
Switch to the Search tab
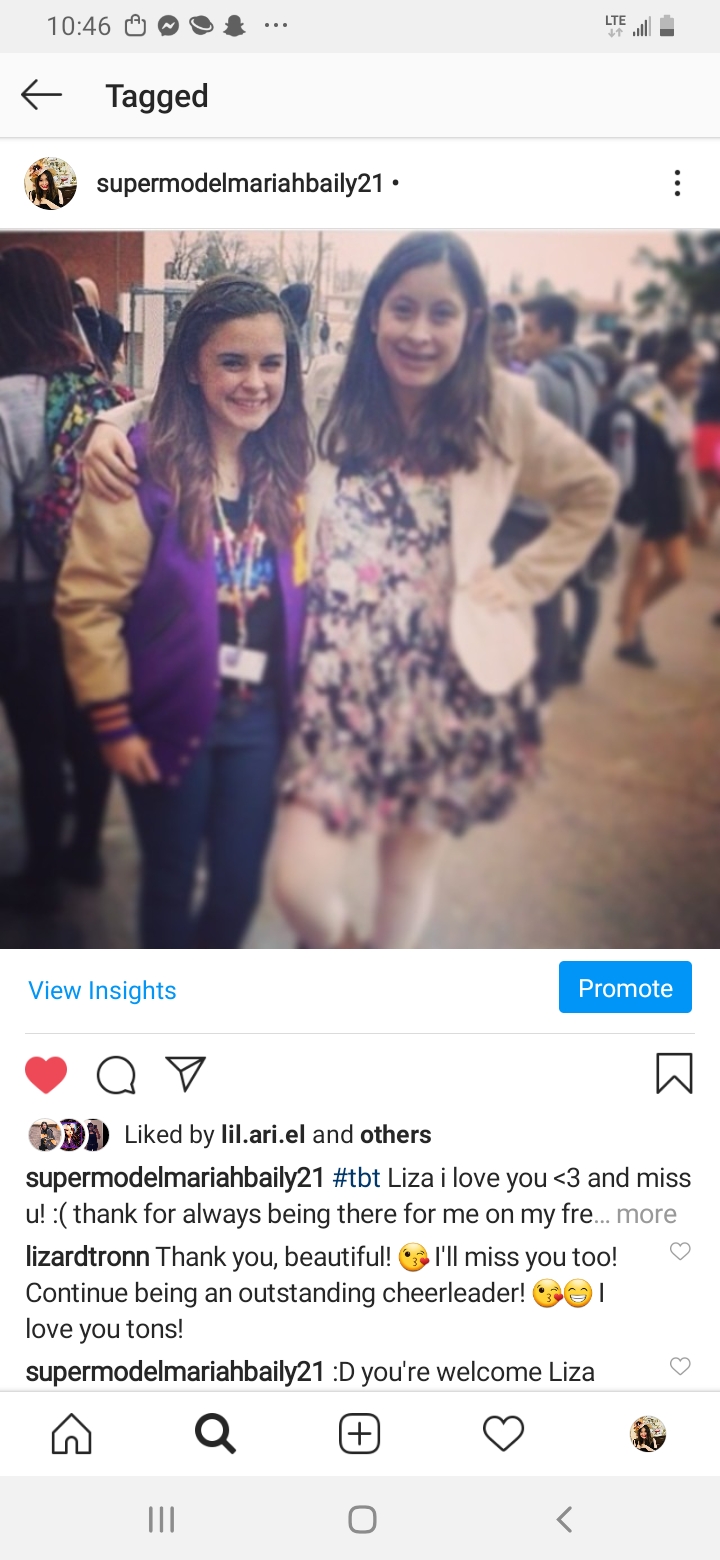[215, 1434]
